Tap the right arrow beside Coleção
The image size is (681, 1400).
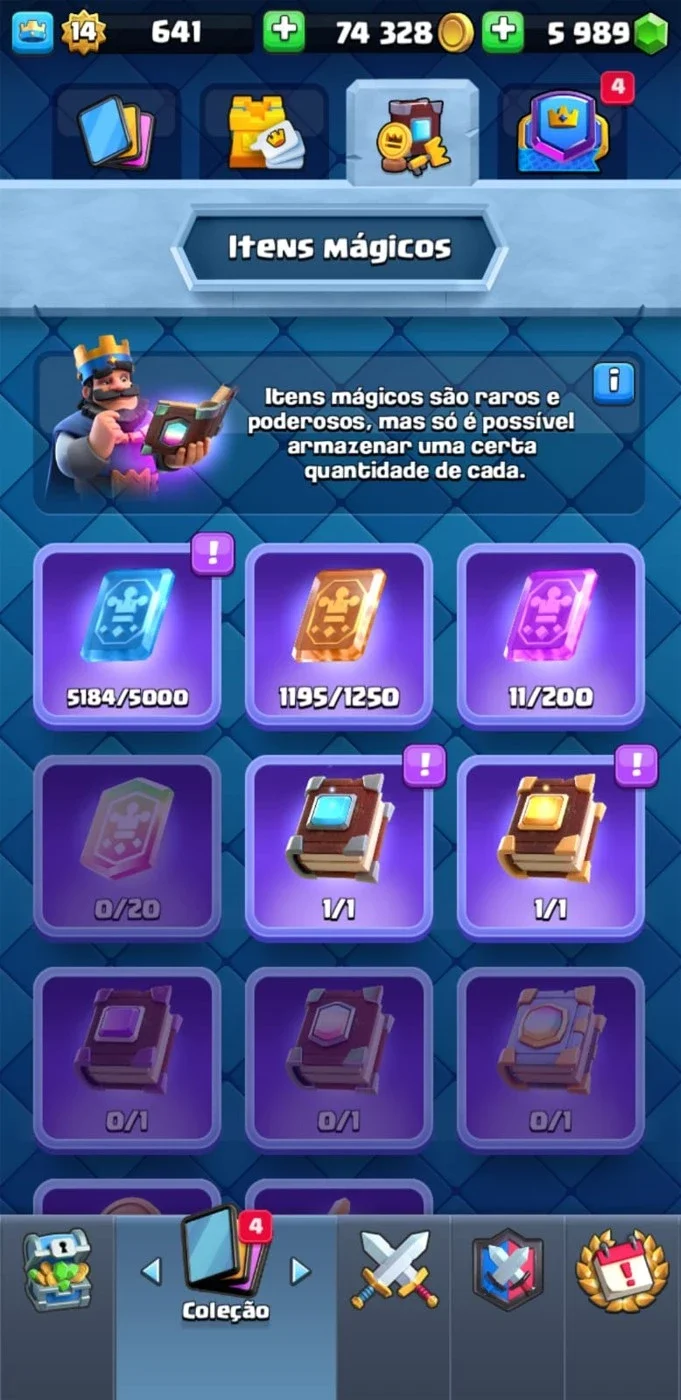point(300,1271)
